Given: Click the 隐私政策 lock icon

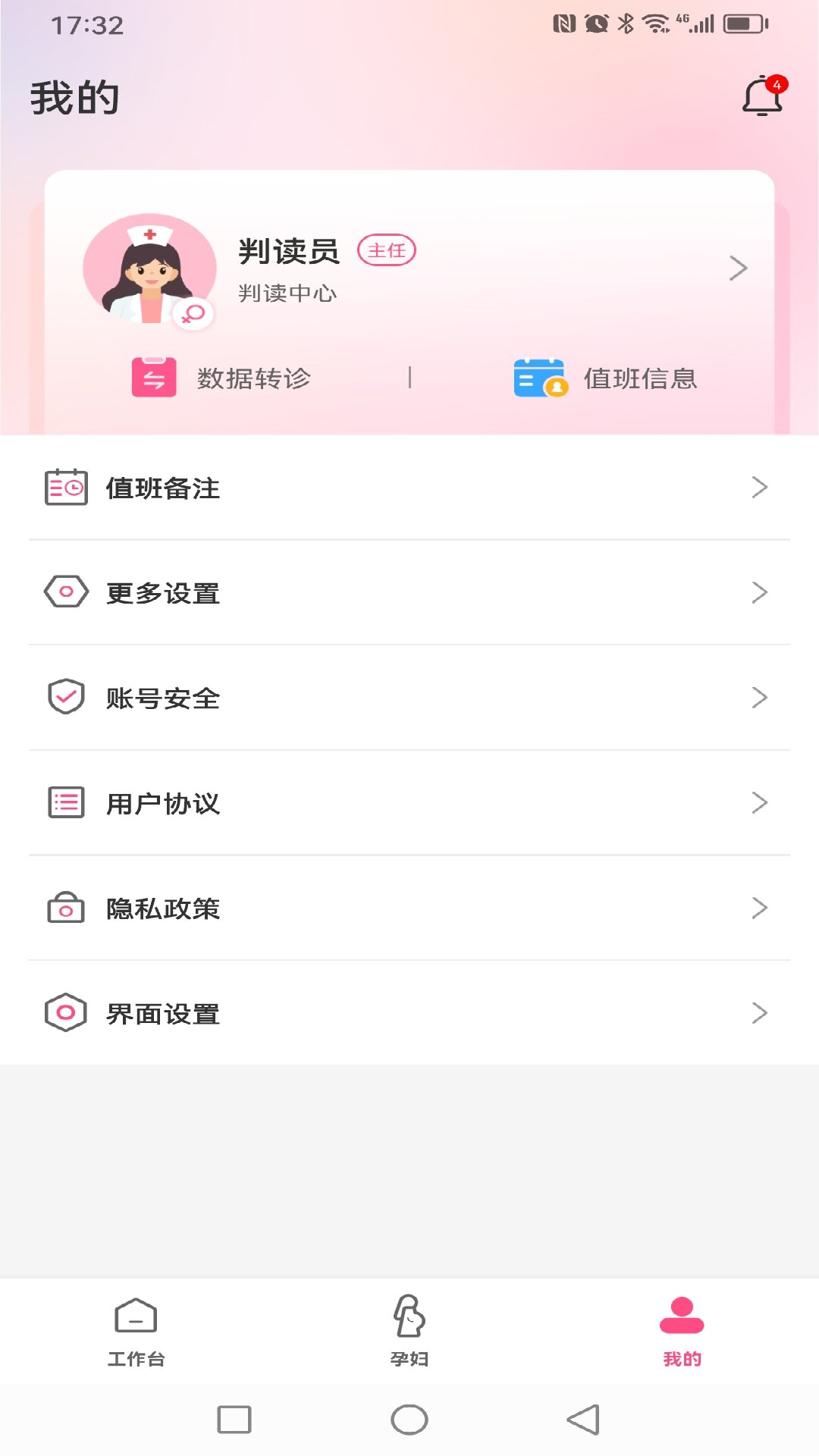Looking at the screenshot, I should [x=64, y=908].
